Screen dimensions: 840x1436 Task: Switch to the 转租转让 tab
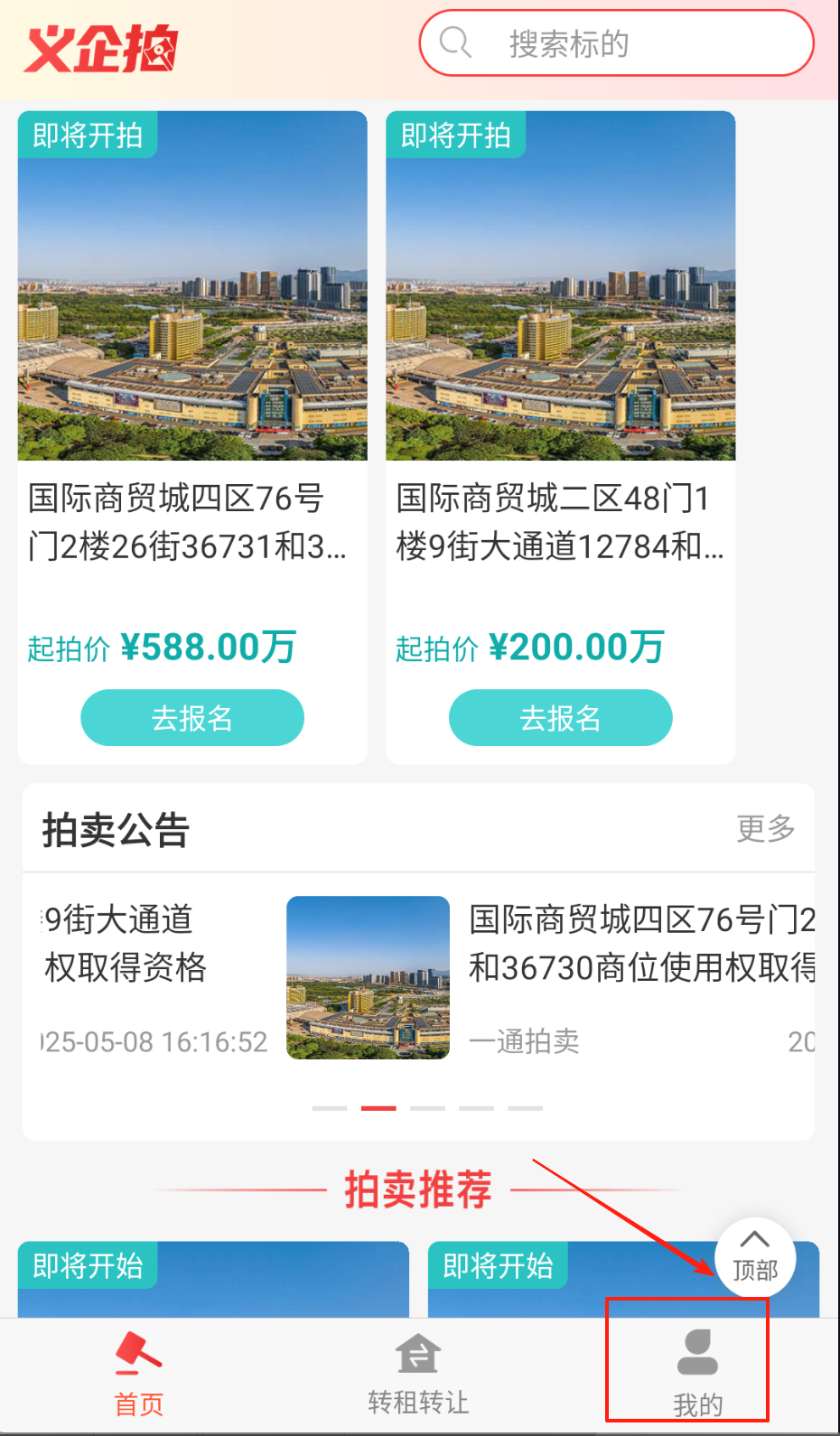pyautogui.click(x=418, y=1375)
